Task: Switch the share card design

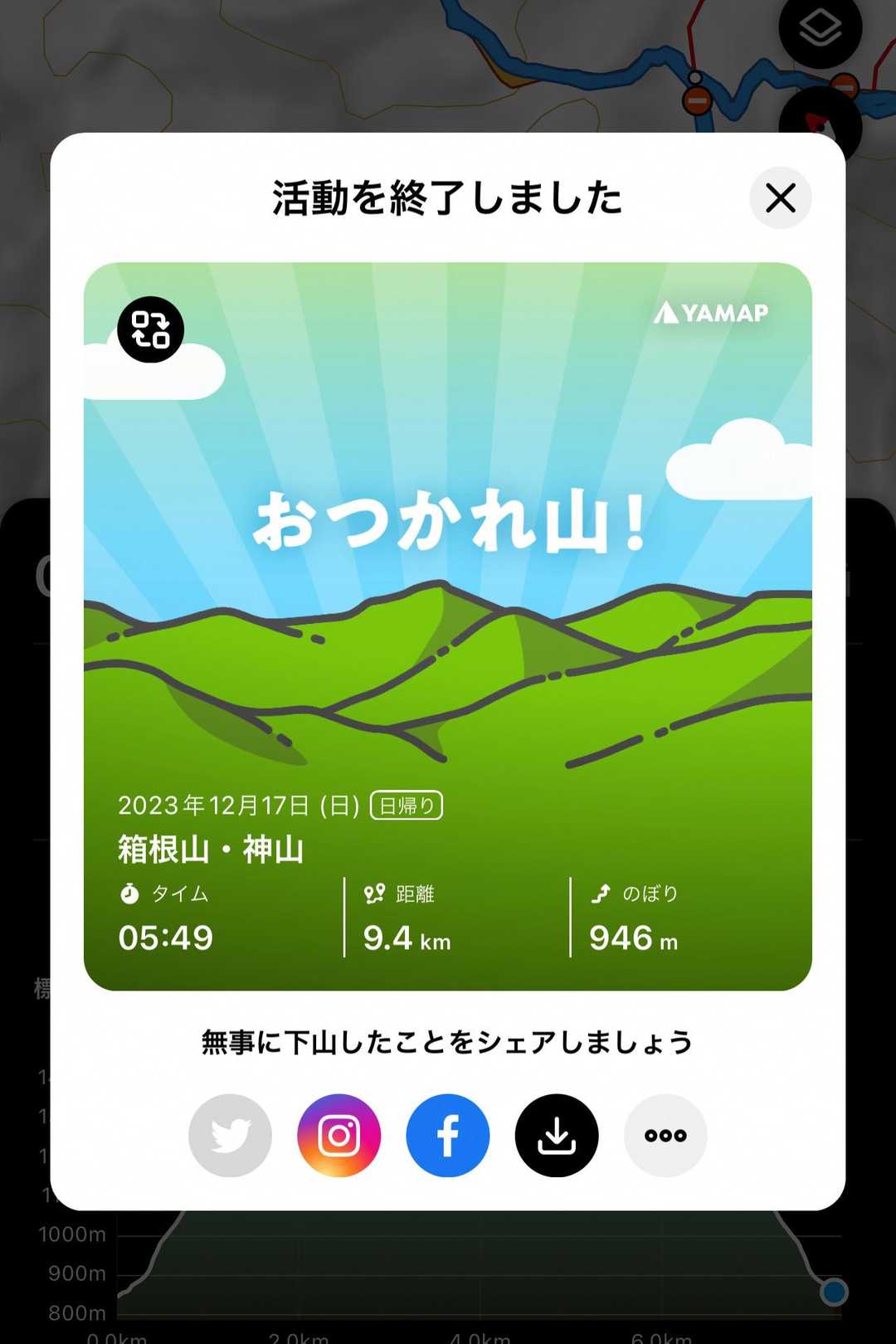Action: (x=150, y=329)
